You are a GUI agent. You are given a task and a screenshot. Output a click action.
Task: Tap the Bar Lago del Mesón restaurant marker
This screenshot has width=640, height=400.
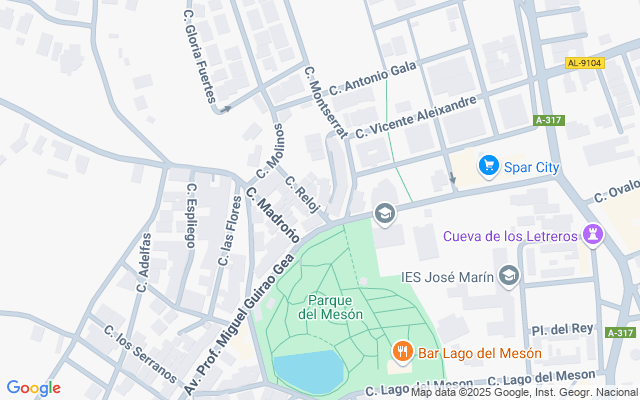[402, 352]
